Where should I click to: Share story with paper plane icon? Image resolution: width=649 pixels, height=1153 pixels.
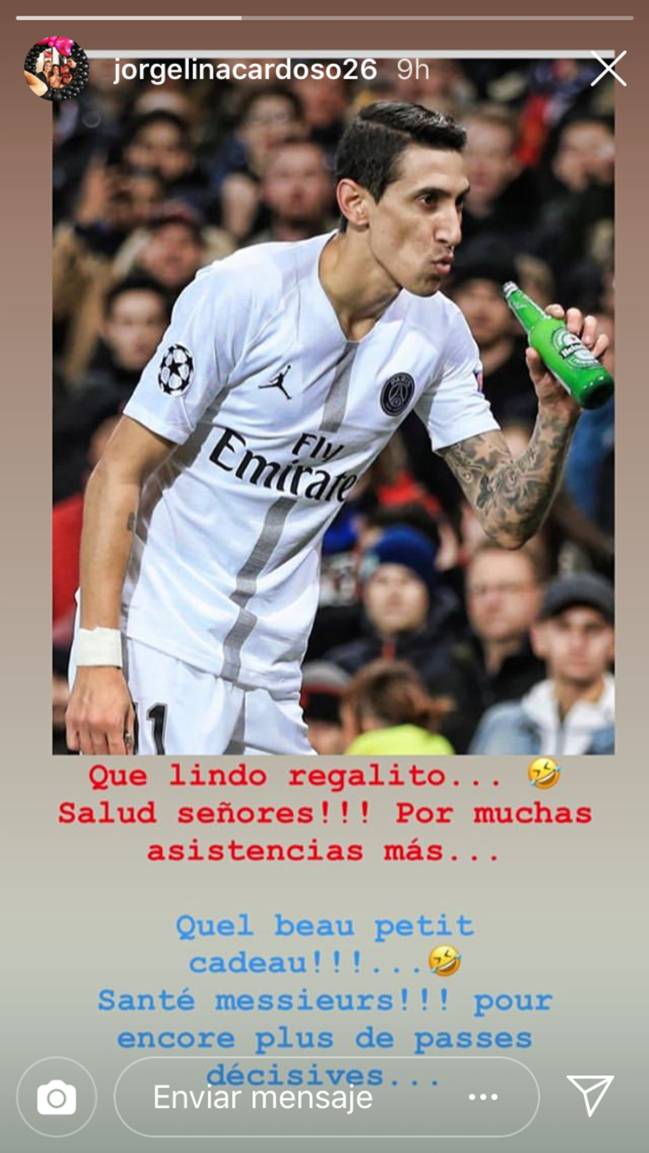(x=590, y=1095)
